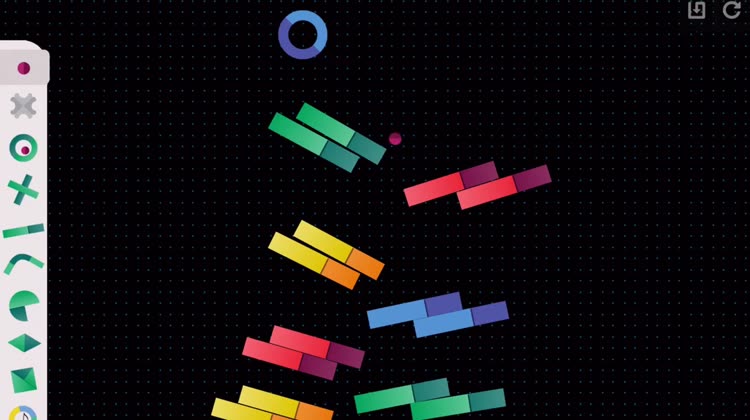Viewport: 750px width, 420px height.
Task: Select the magenta ball tool in the palette
Action: (x=23, y=68)
